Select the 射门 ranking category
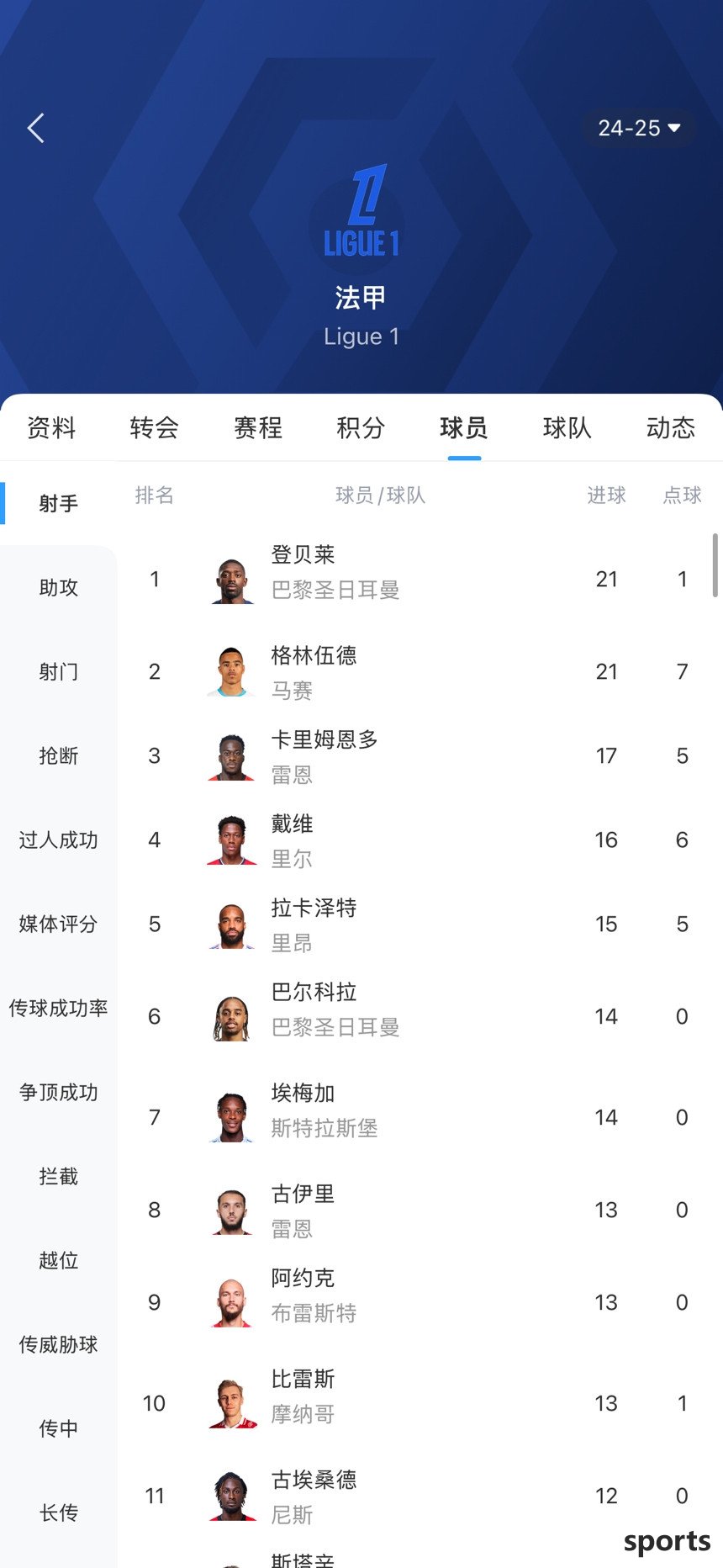This screenshot has height=1568, width=723. [59, 671]
